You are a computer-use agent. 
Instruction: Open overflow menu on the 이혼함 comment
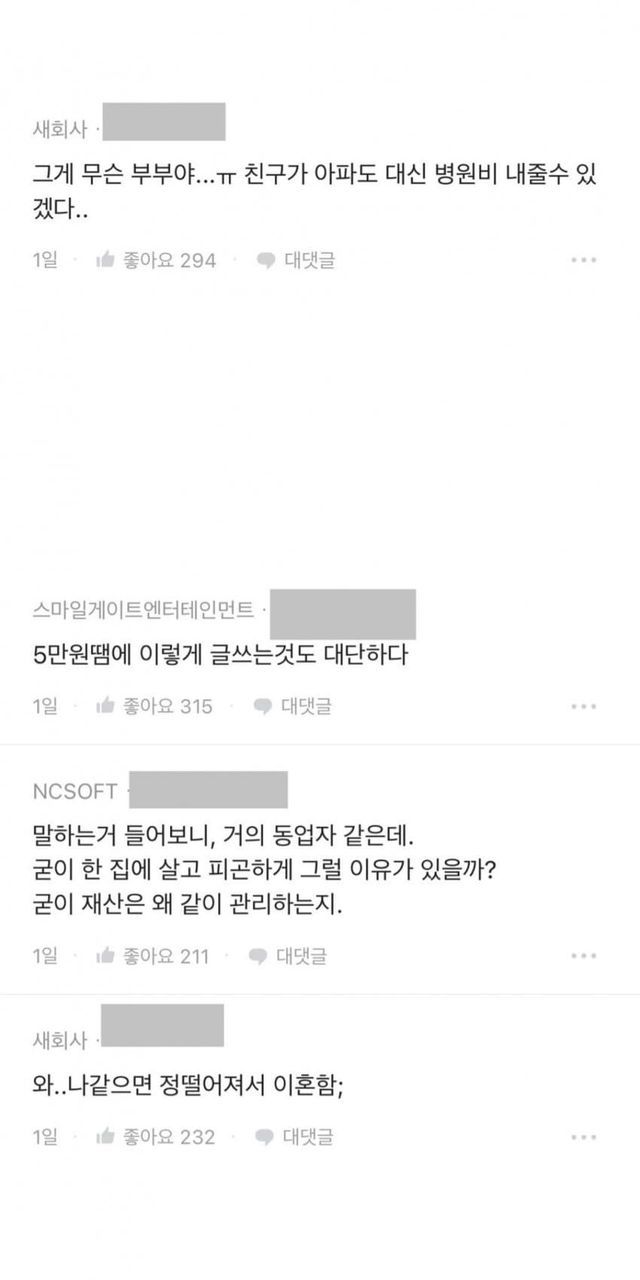point(583,1137)
